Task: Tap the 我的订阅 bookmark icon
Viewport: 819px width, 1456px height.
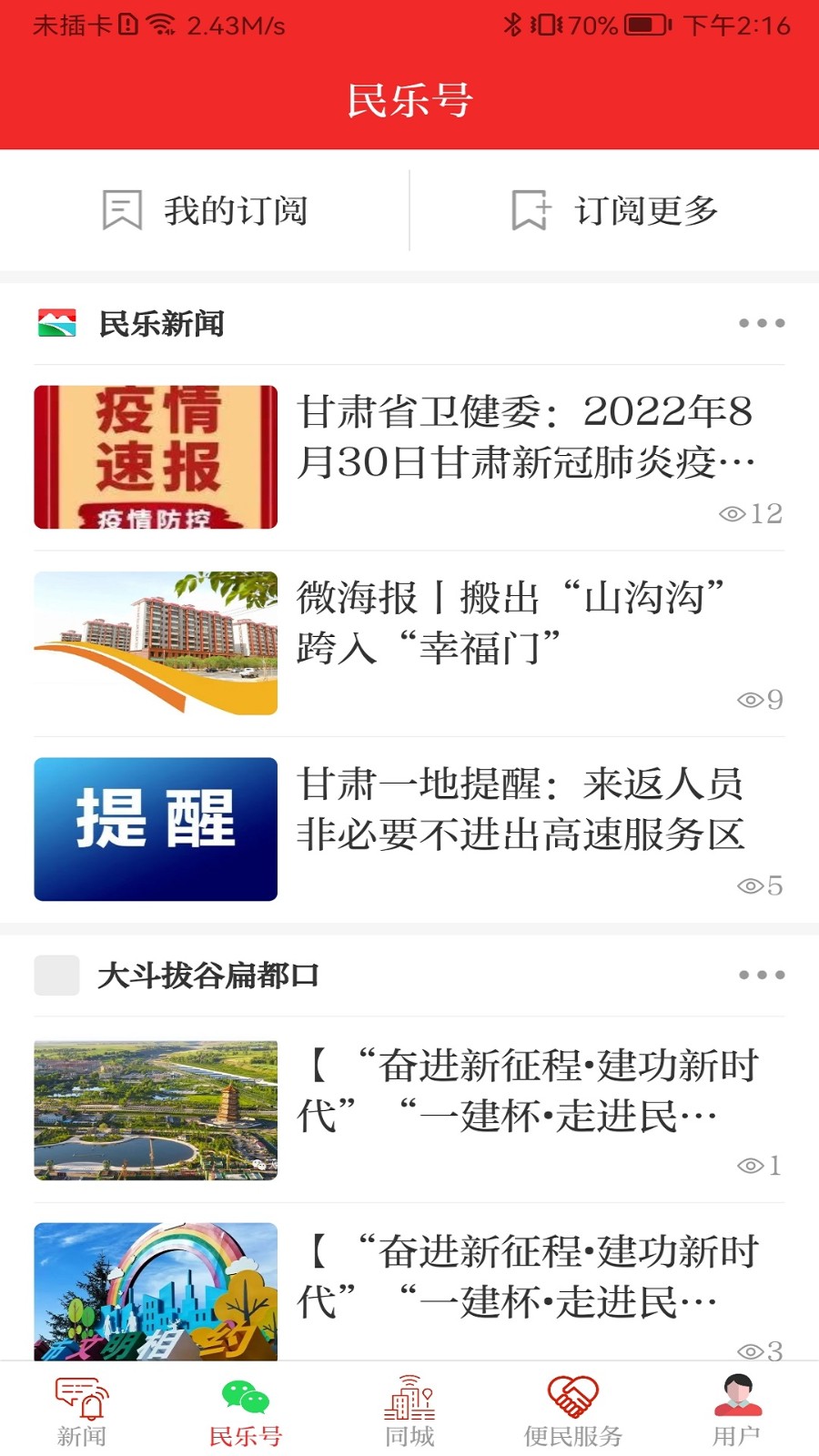Action: pos(124,210)
